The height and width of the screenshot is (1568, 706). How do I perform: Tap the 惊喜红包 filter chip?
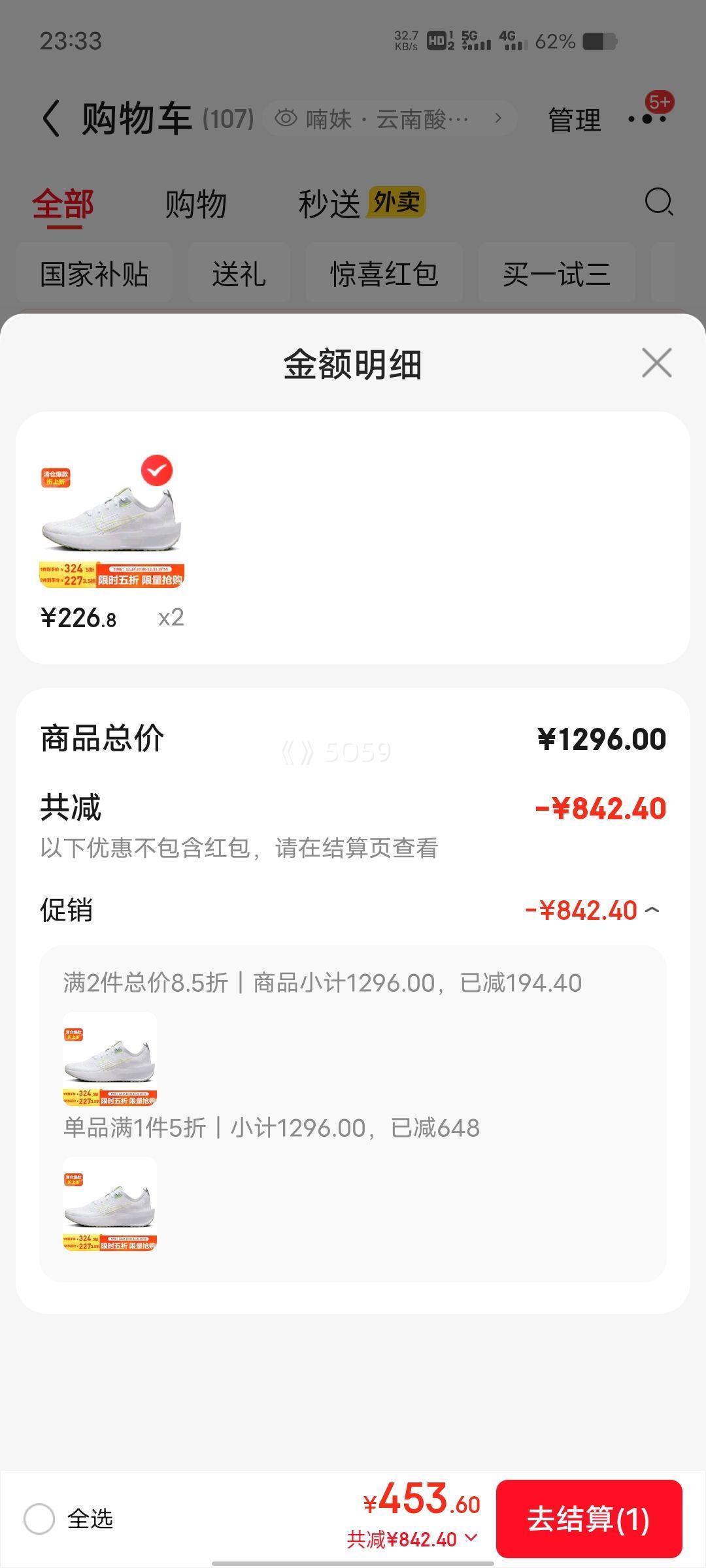pos(384,274)
